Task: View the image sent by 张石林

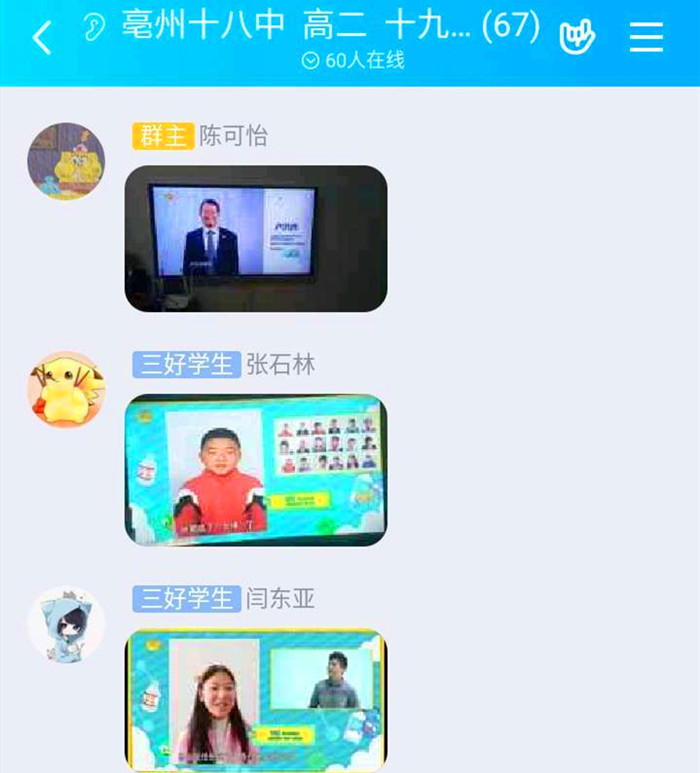Action: click(256, 469)
